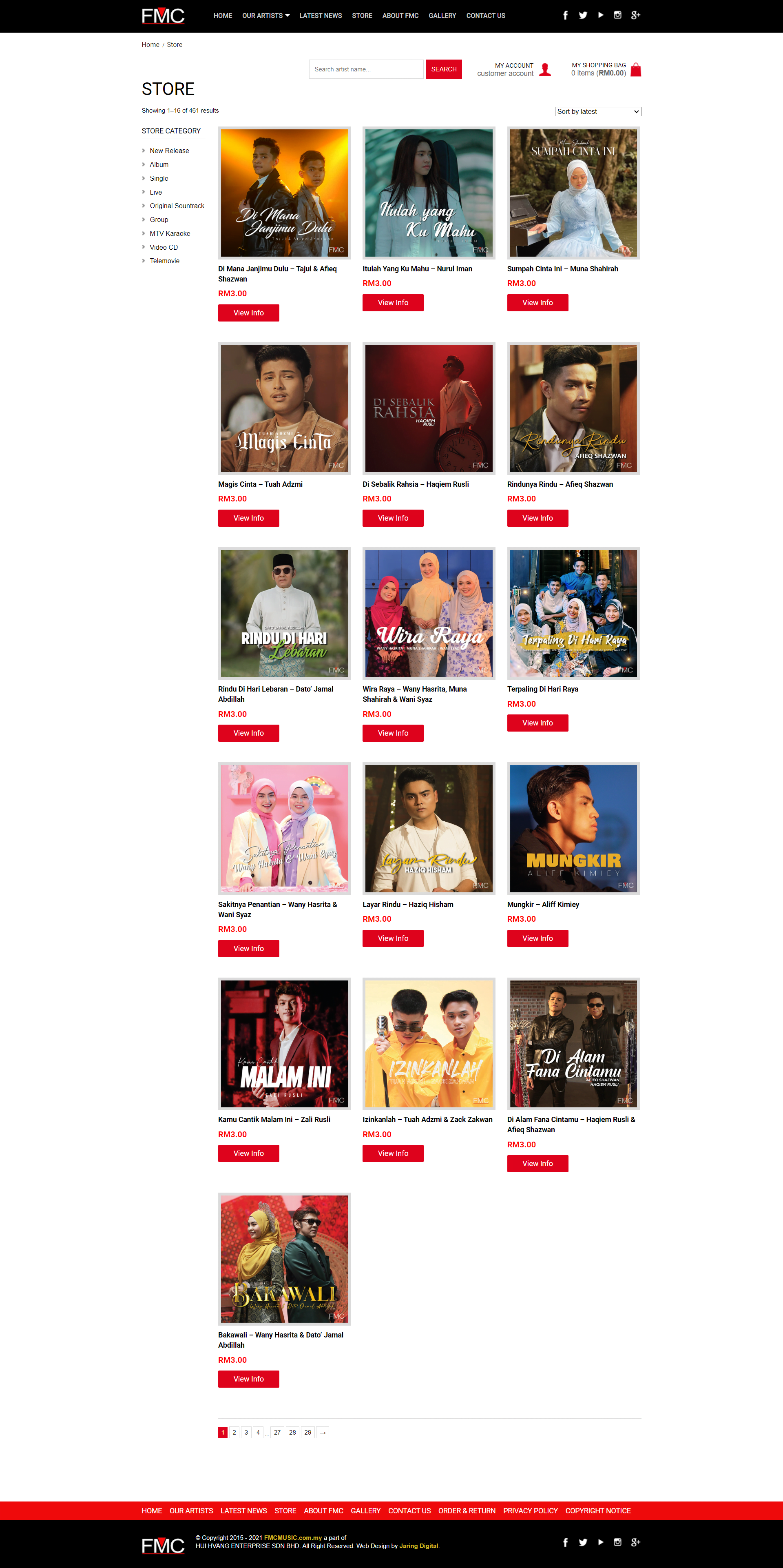View Info for Itulah Yang Ku Mahu
783x1568 pixels.
pyautogui.click(x=392, y=302)
